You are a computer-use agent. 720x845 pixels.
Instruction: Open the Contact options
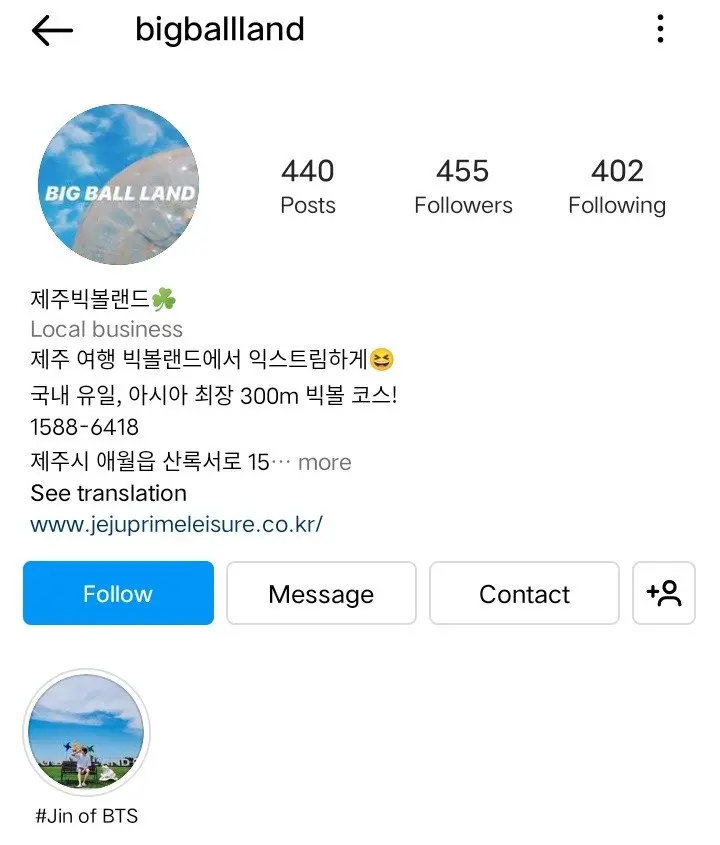tap(524, 593)
